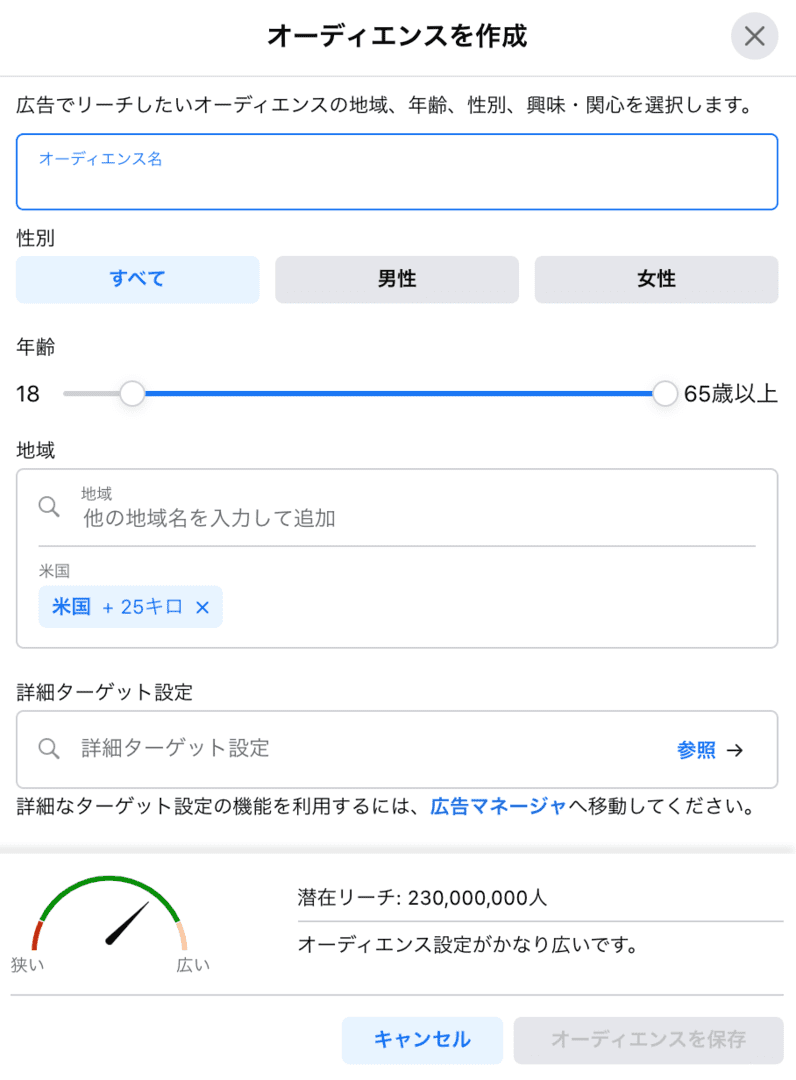796x1080 pixels.
Task: Tap キャンセル to discard the audience
Action: (422, 1039)
